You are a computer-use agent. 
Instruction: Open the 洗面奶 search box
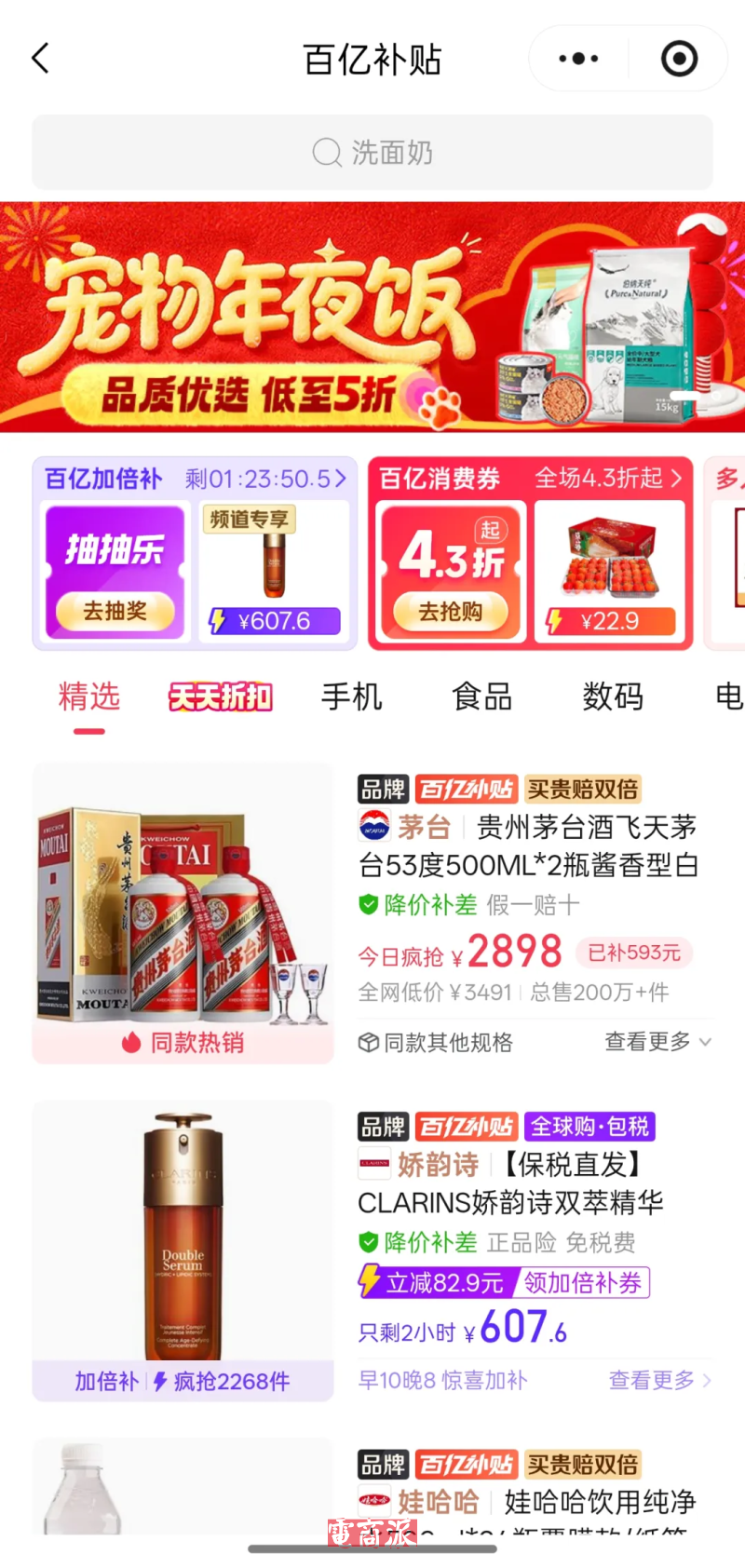(372, 153)
